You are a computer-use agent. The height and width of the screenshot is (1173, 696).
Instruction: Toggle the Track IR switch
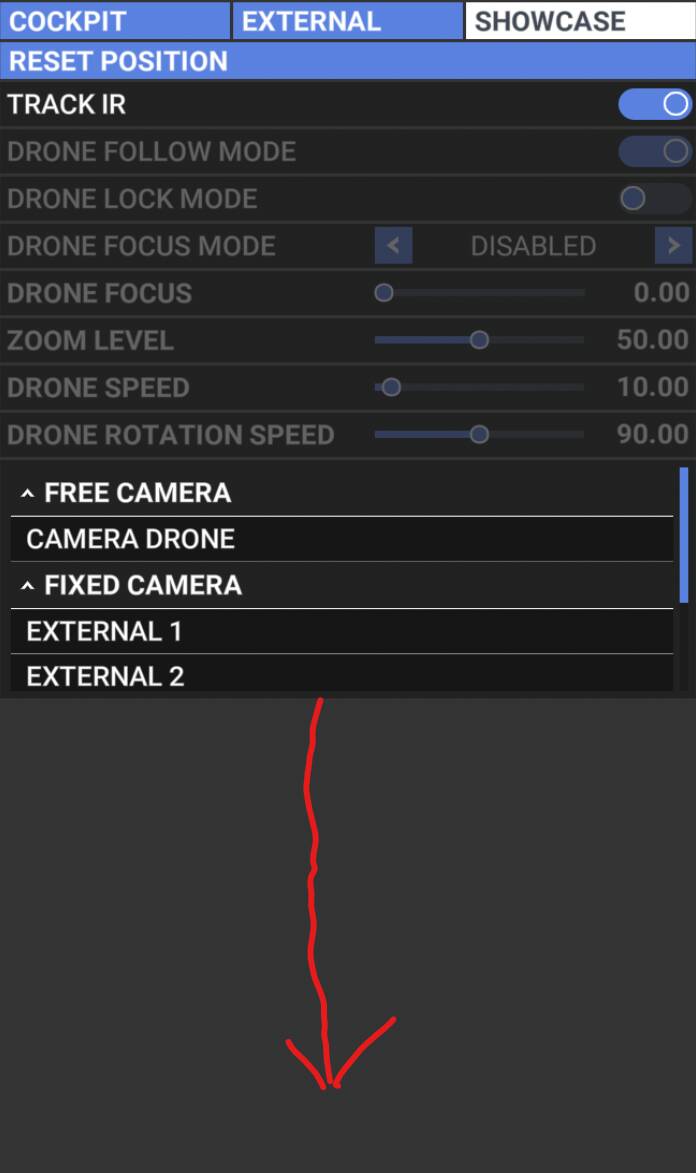click(x=655, y=104)
